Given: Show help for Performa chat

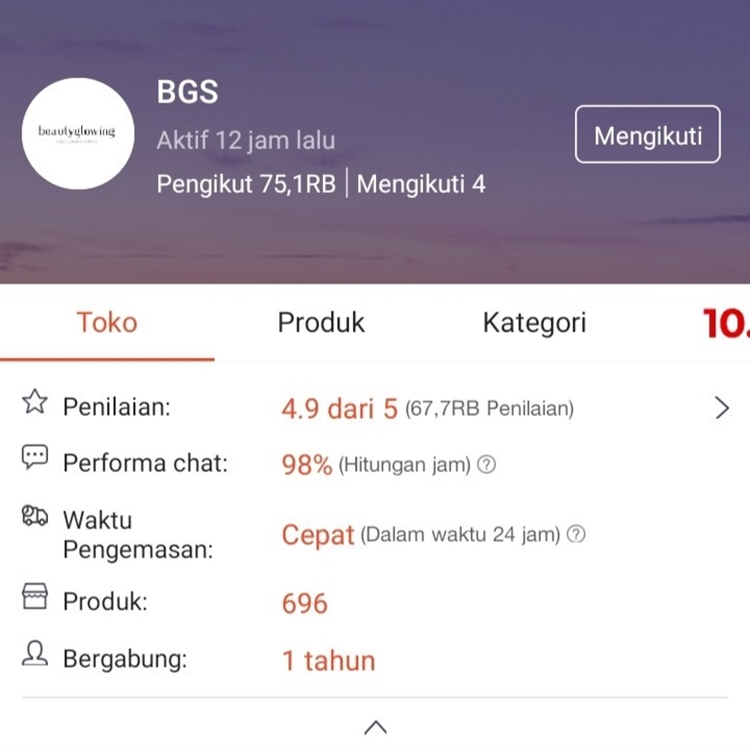Looking at the screenshot, I should coord(486,465).
